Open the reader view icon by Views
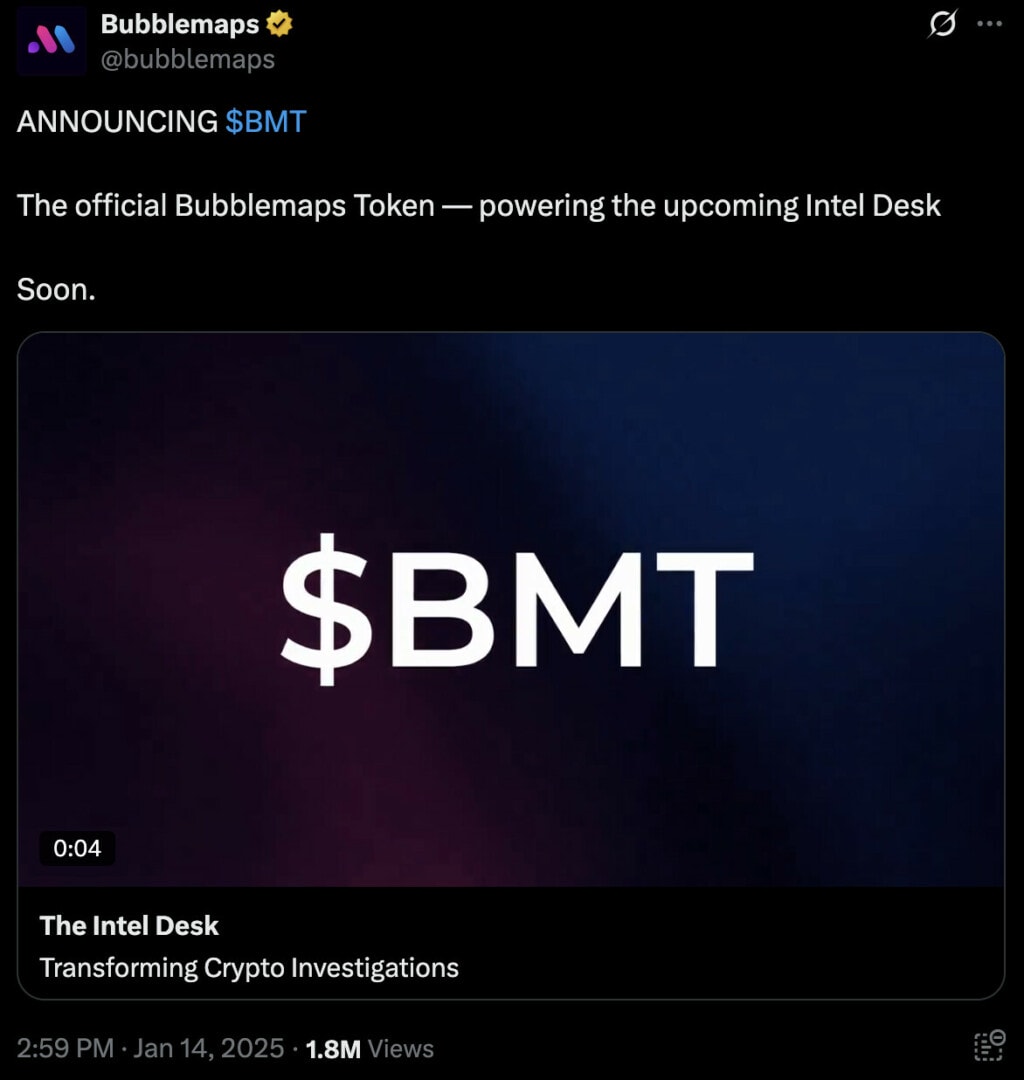 (x=987, y=1047)
